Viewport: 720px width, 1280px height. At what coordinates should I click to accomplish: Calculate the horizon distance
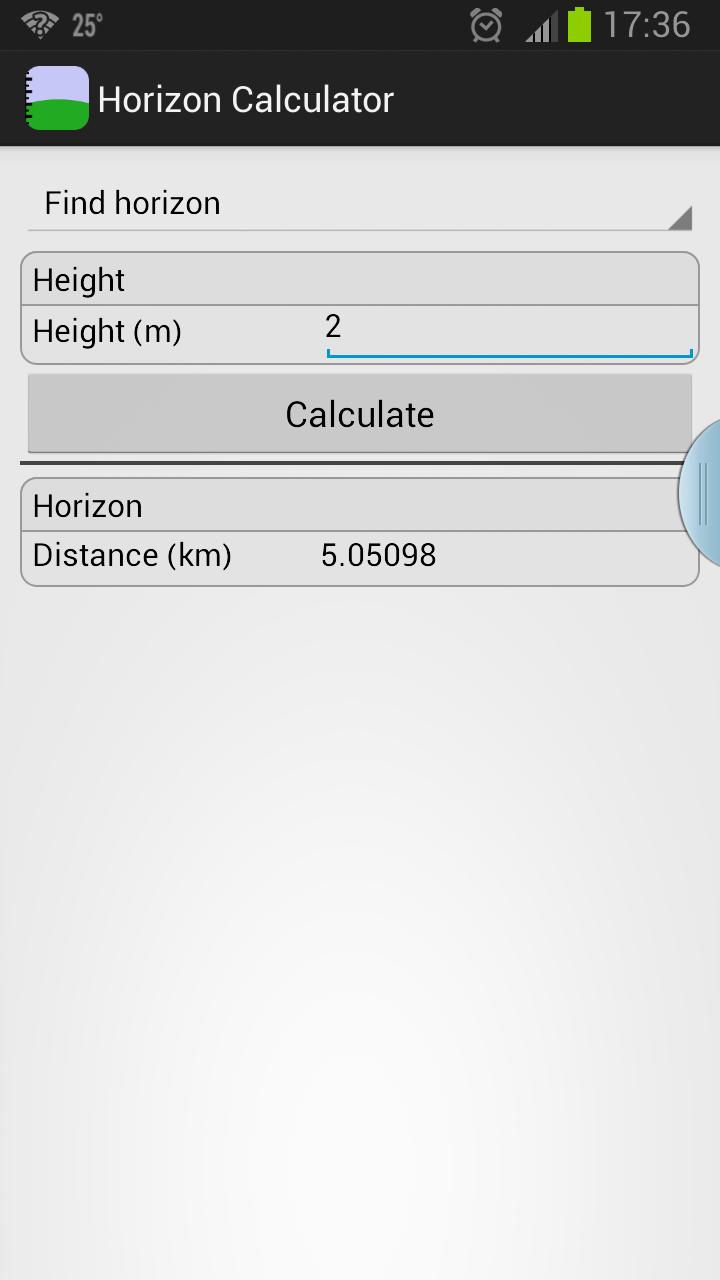[360, 414]
